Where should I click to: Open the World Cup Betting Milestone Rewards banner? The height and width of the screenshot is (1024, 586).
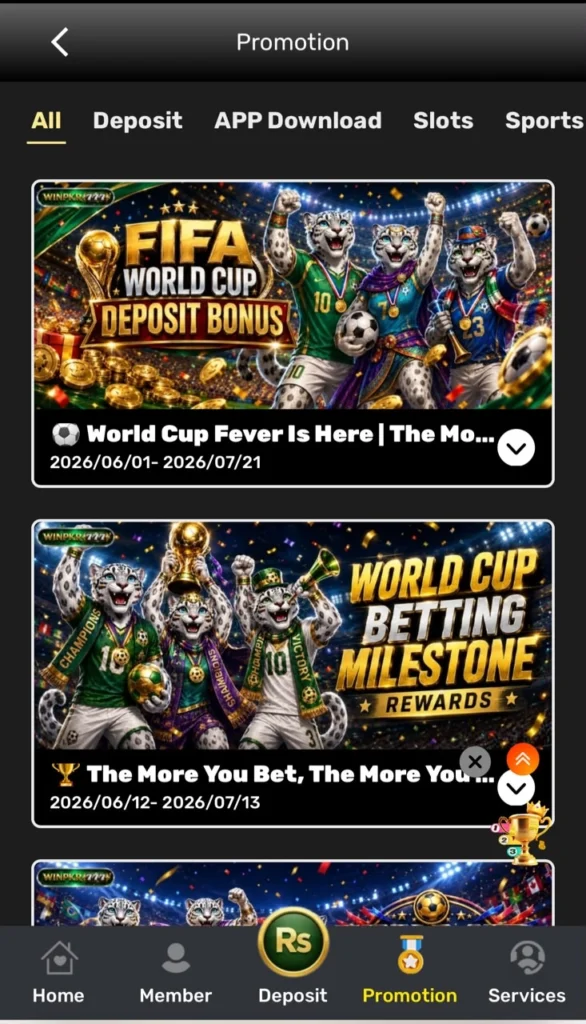(x=293, y=635)
